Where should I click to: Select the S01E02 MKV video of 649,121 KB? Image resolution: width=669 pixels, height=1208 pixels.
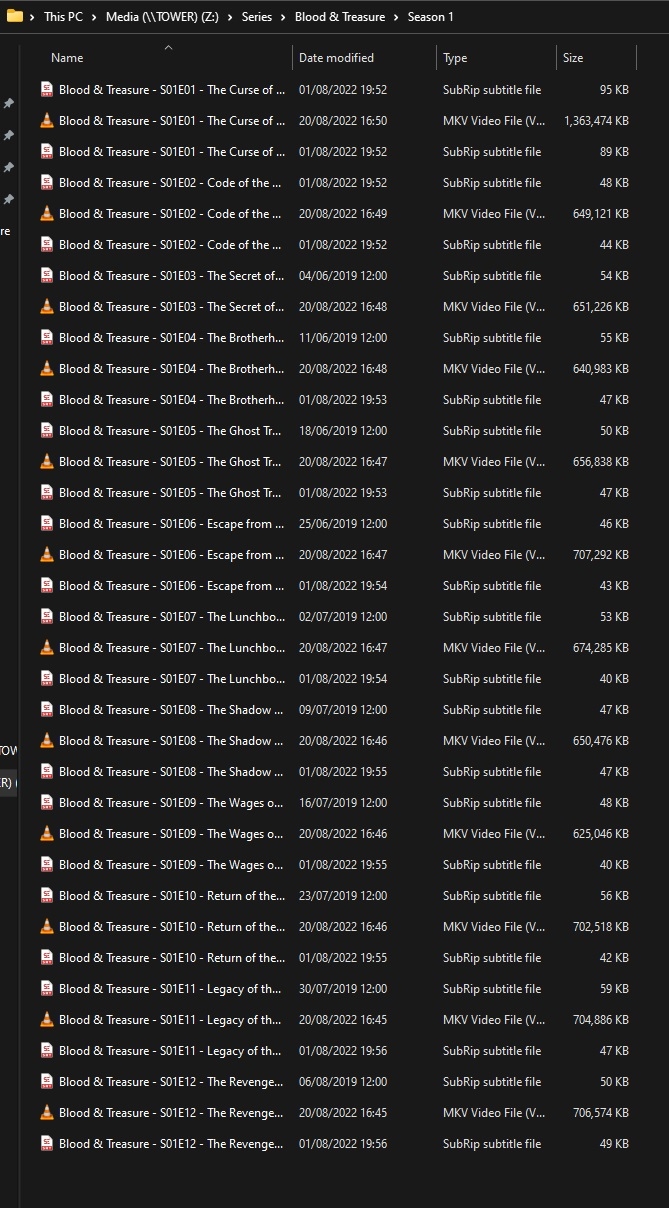coord(170,214)
